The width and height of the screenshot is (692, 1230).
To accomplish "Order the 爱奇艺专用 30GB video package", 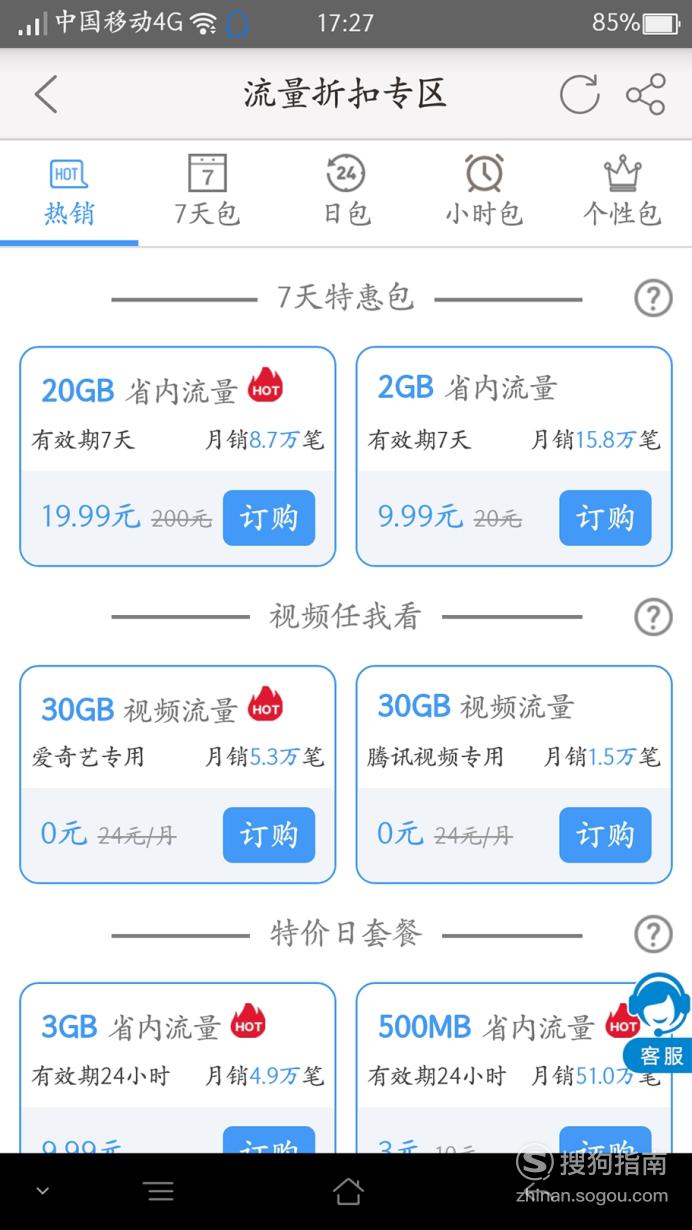I will [269, 835].
